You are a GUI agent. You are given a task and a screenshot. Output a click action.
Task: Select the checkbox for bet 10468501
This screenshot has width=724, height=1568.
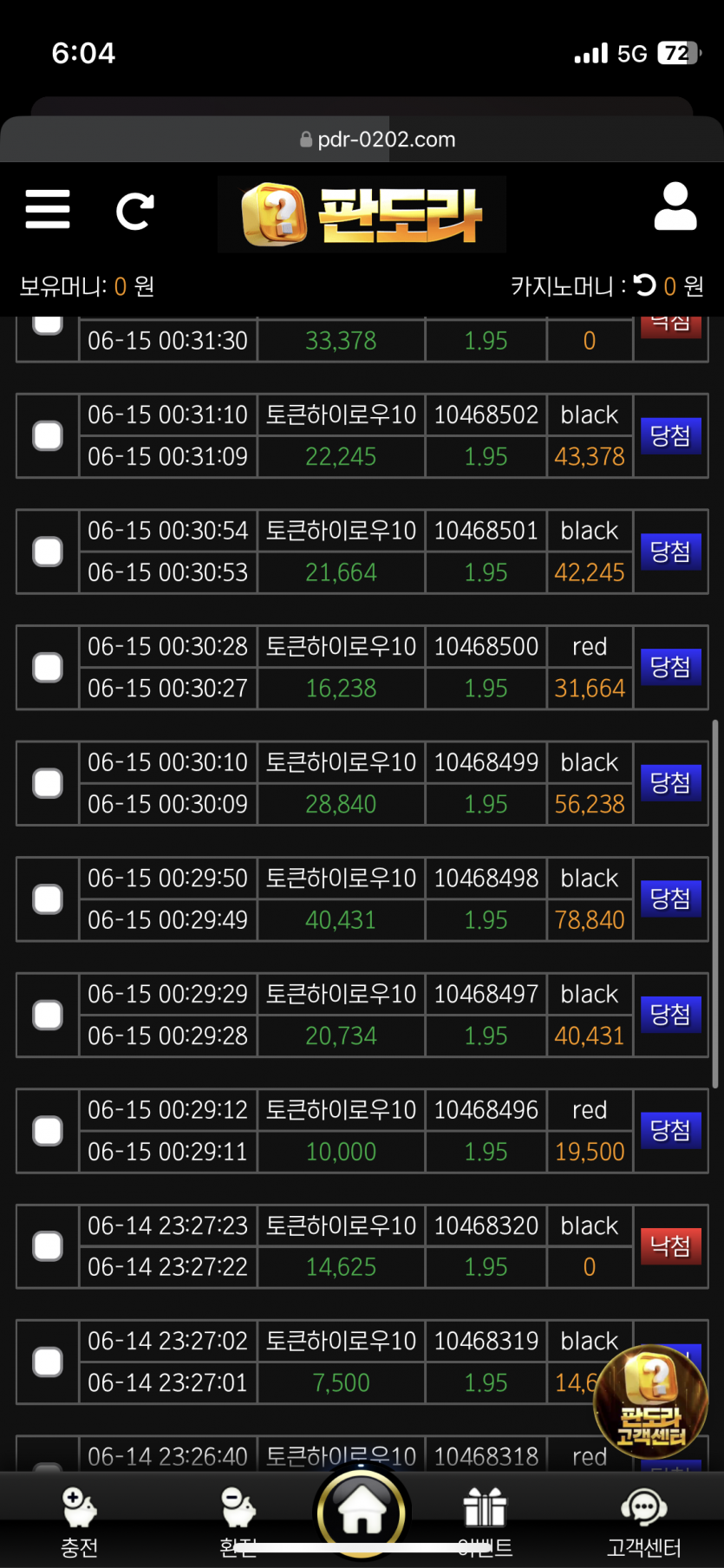tap(48, 552)
